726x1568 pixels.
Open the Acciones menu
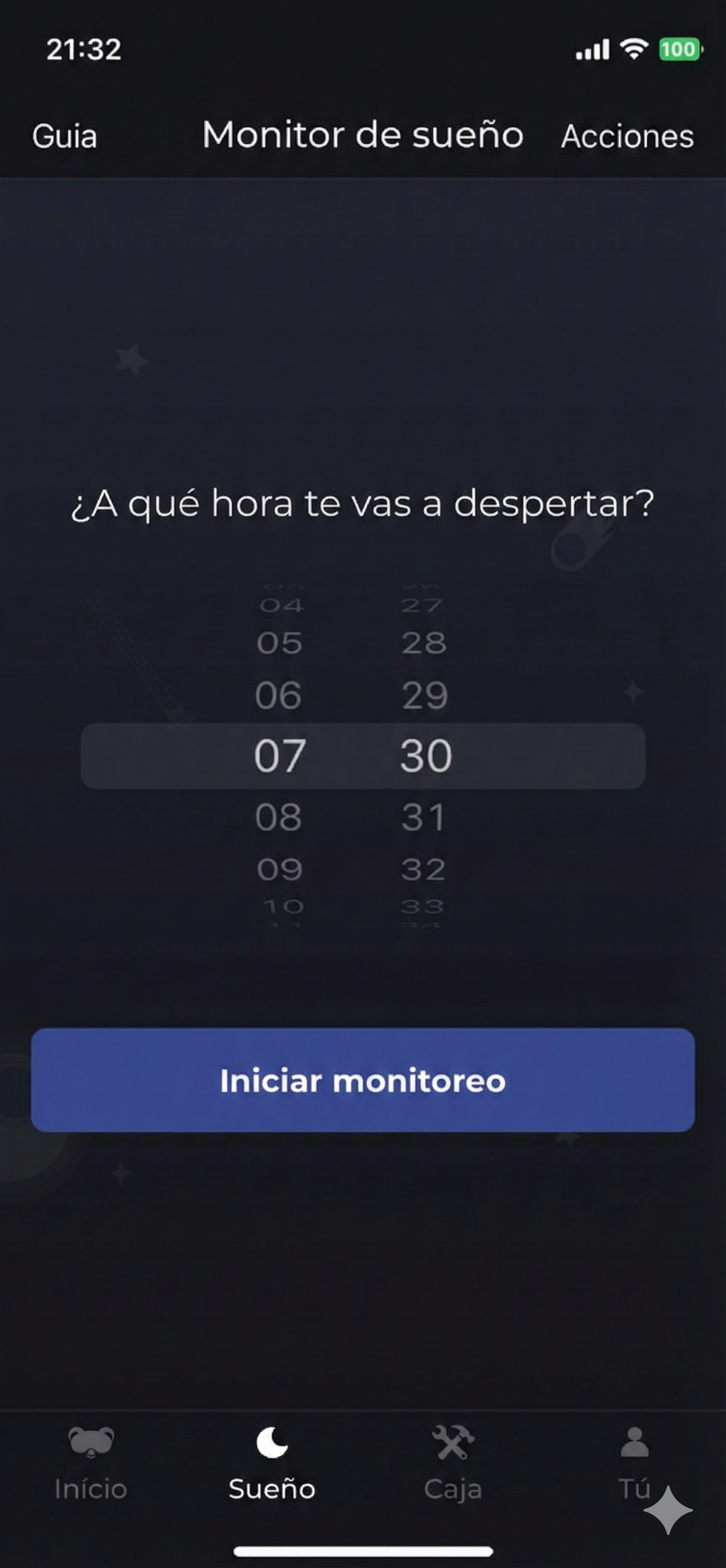pos(627,137)
